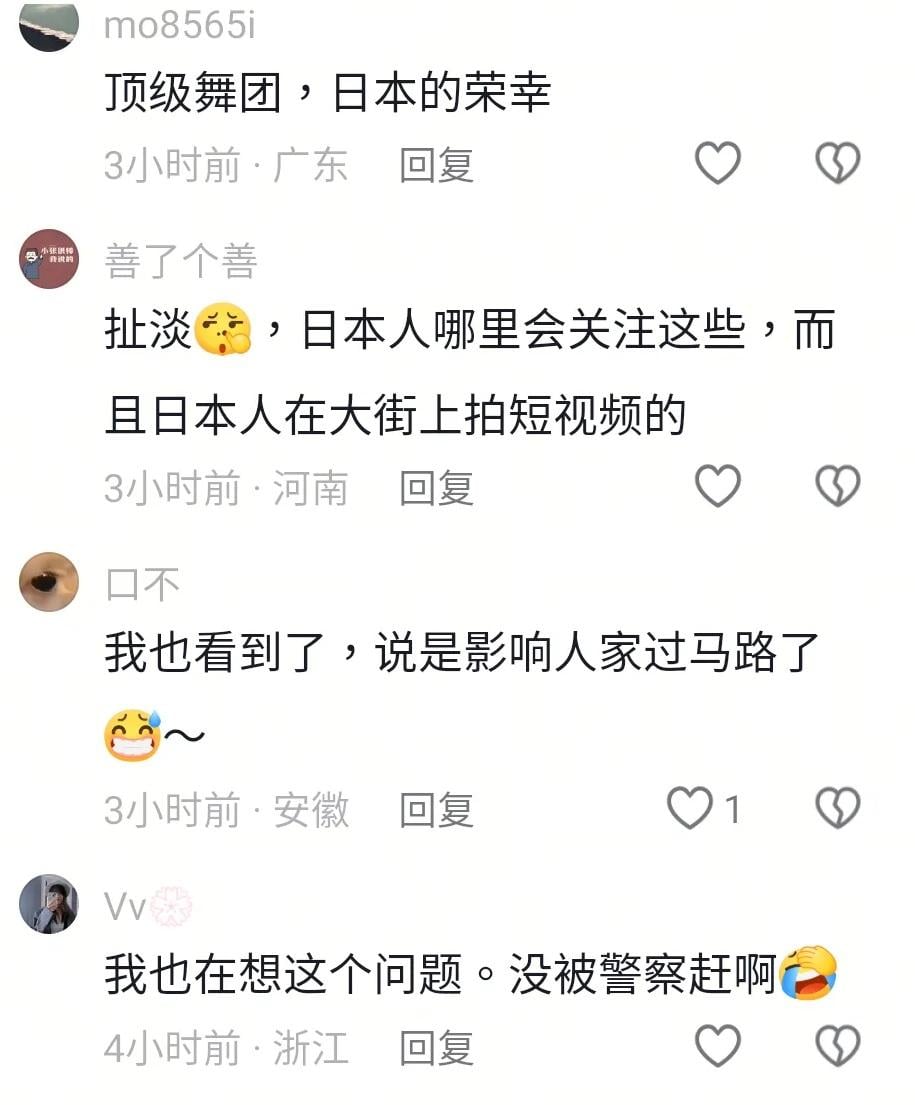Reply to 口不's comment
The width and height of the screenshot is (915, 1105).
click(x=436, y=810)
